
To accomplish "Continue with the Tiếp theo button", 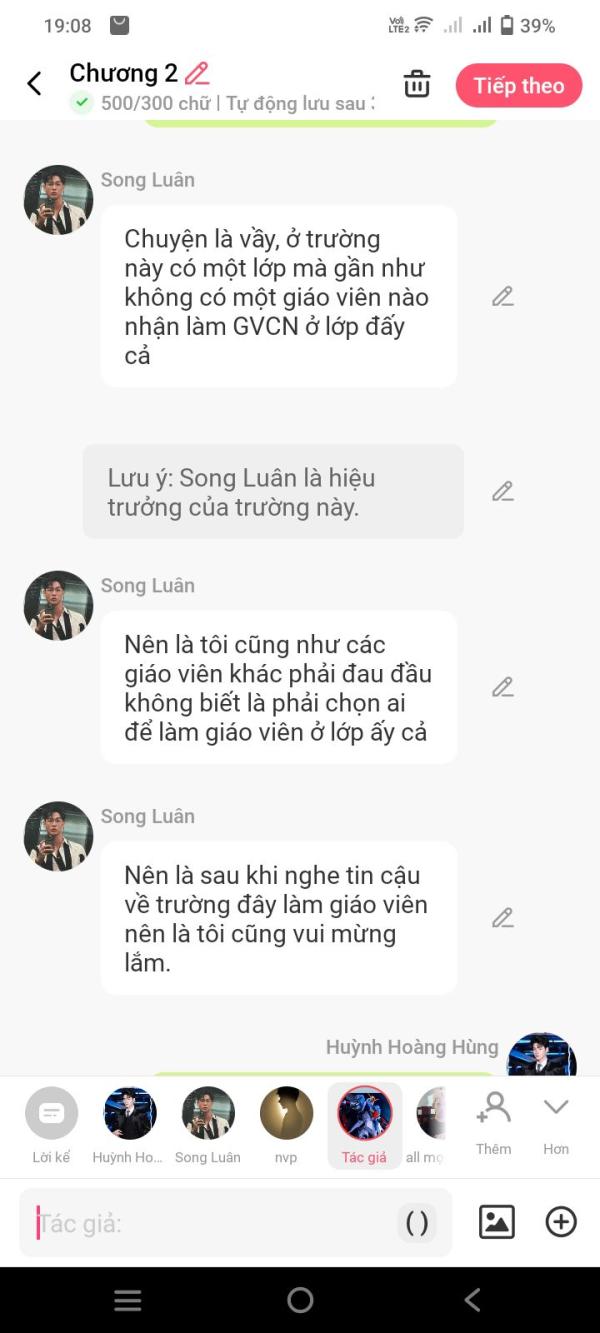I will pos(518,86).
